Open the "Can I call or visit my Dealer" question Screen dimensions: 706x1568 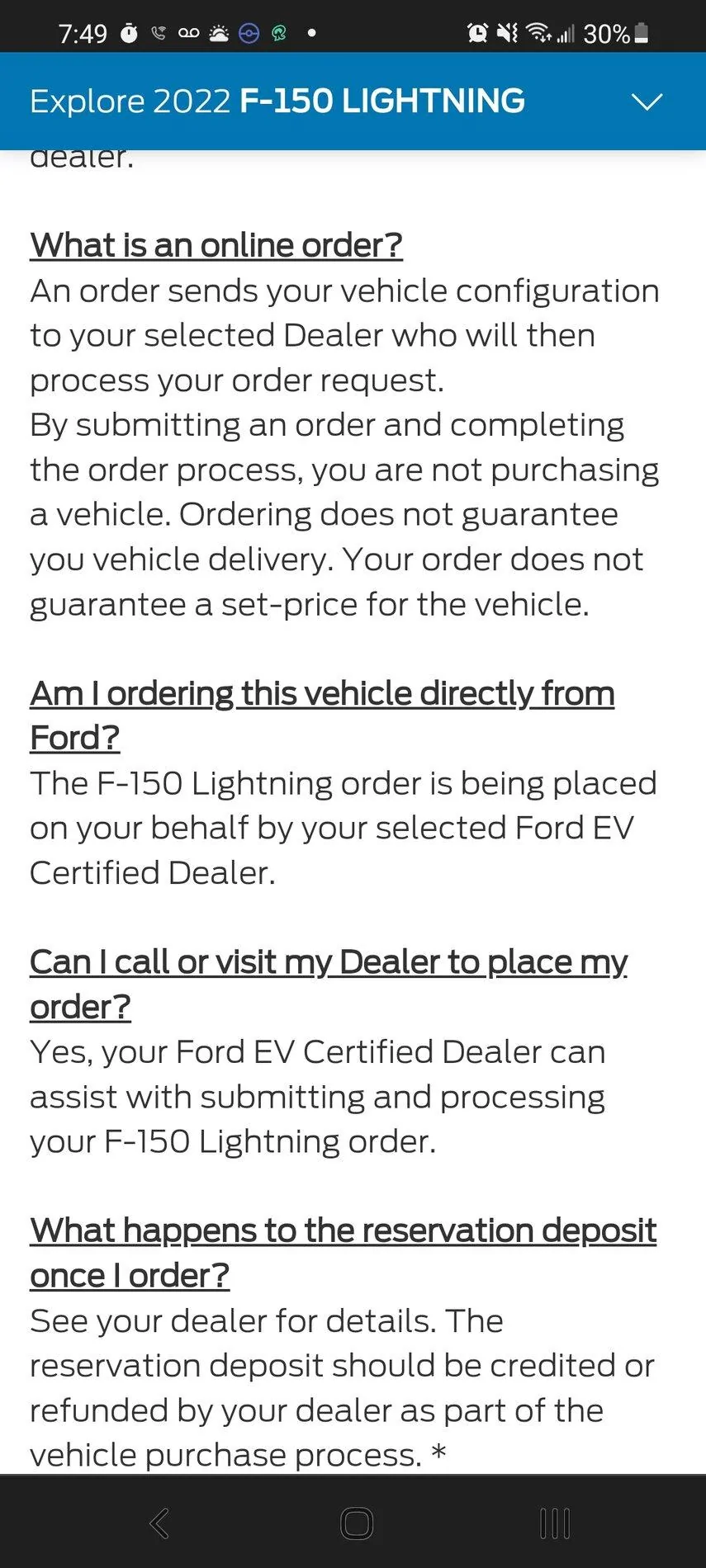click(x=329, y=983)
